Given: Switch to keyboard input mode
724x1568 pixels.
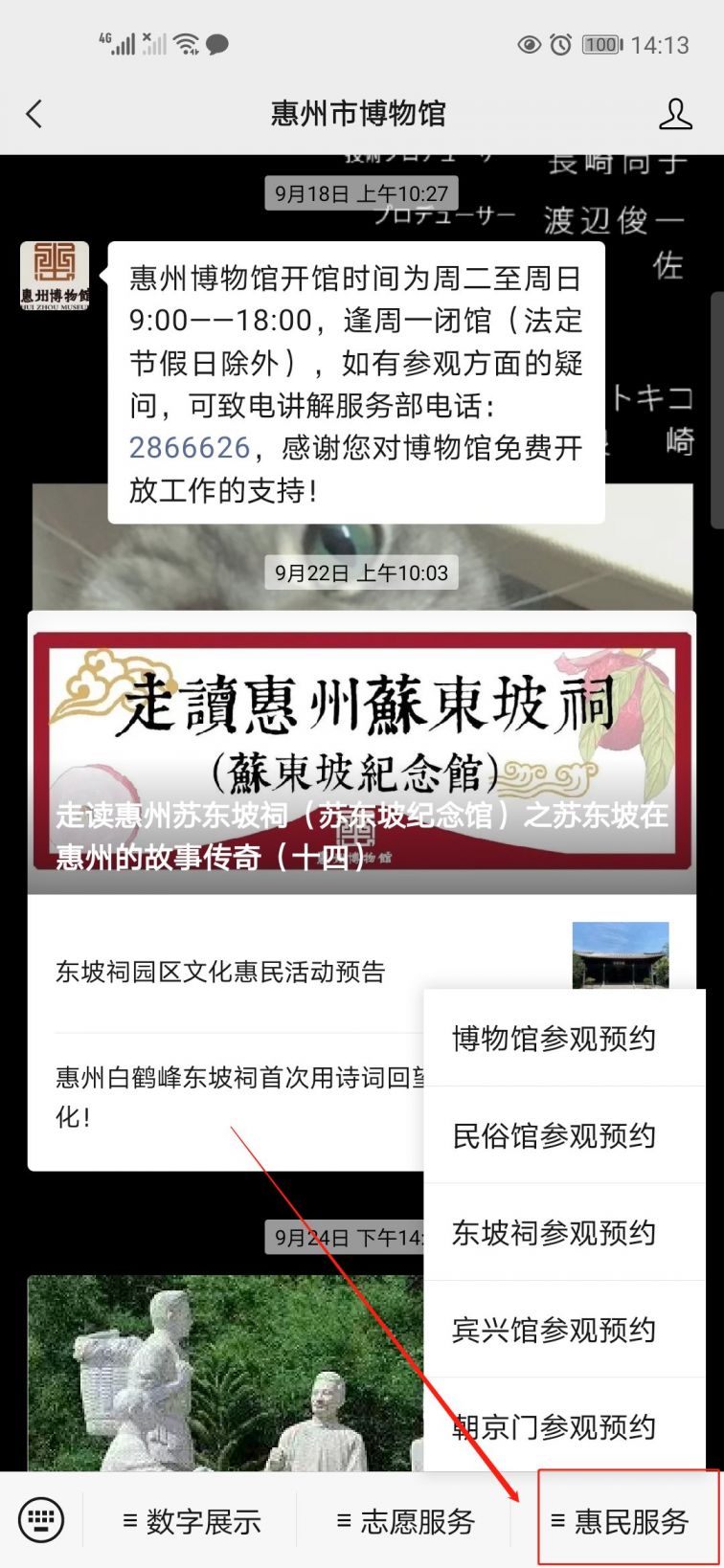Looking at the screenshot, I should [x=41, y=1520].
